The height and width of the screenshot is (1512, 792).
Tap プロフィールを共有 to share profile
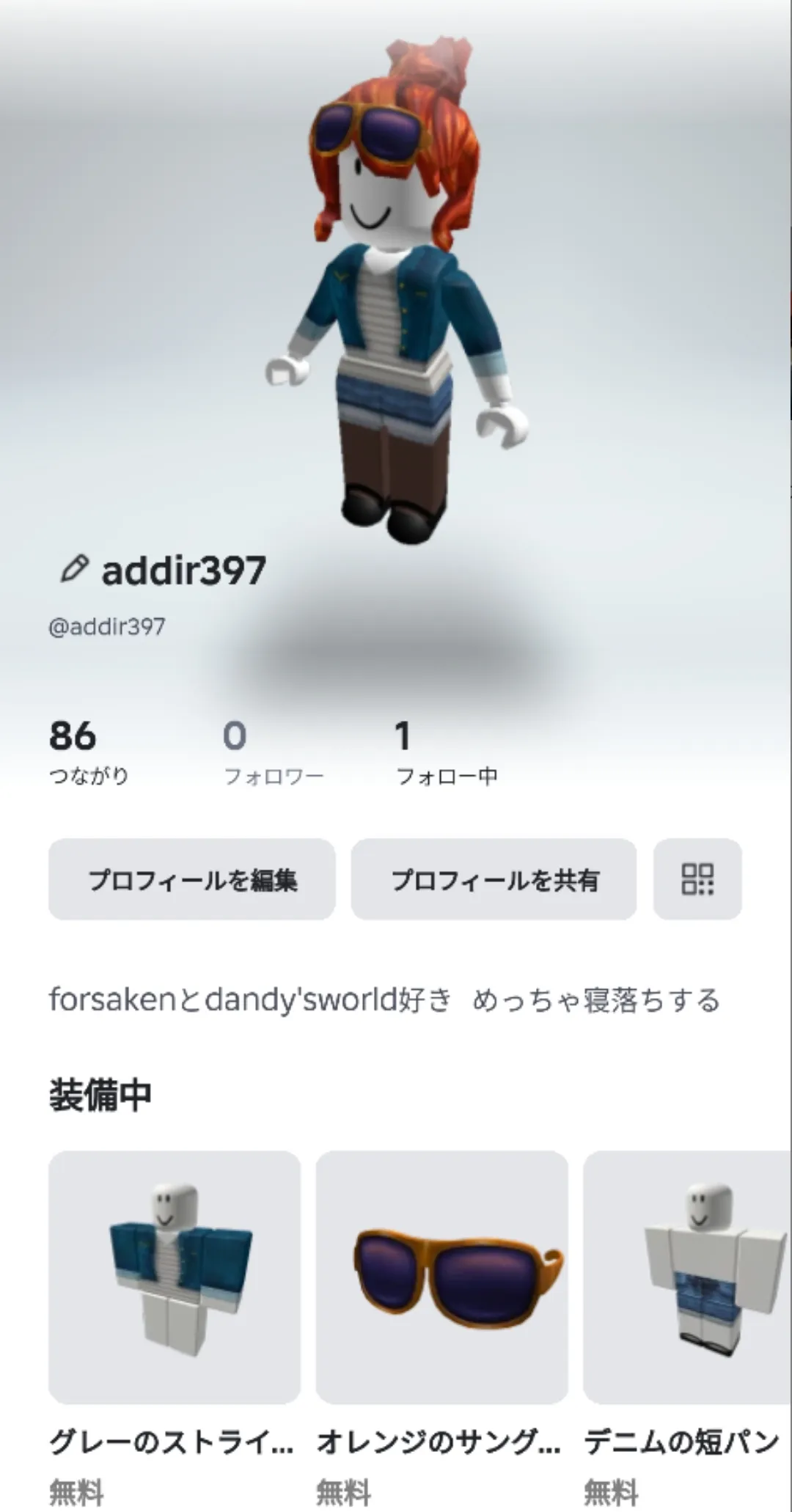coord(494,879)
